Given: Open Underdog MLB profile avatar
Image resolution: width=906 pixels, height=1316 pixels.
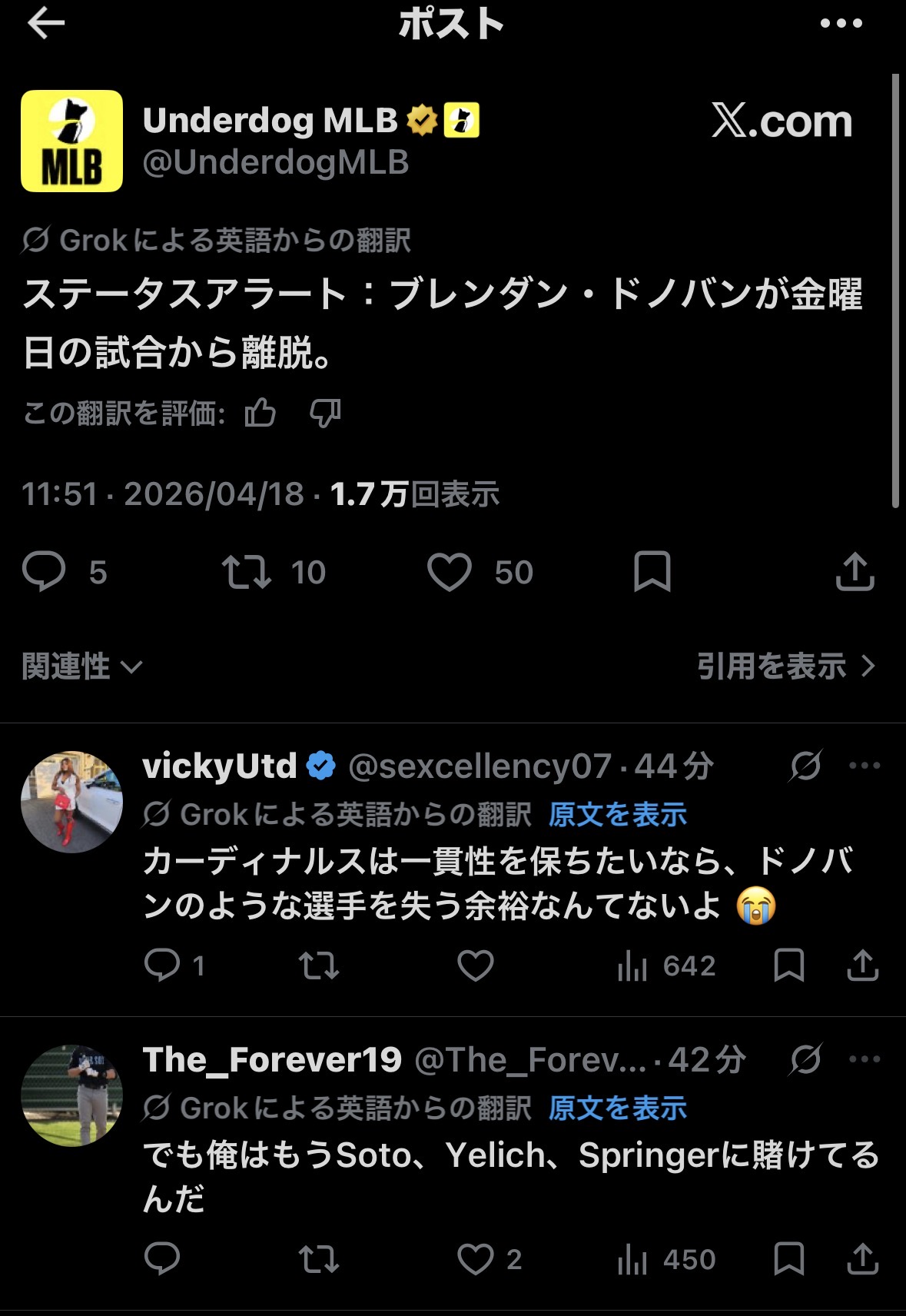Looking at the screenshot, I should pos(71,141).
